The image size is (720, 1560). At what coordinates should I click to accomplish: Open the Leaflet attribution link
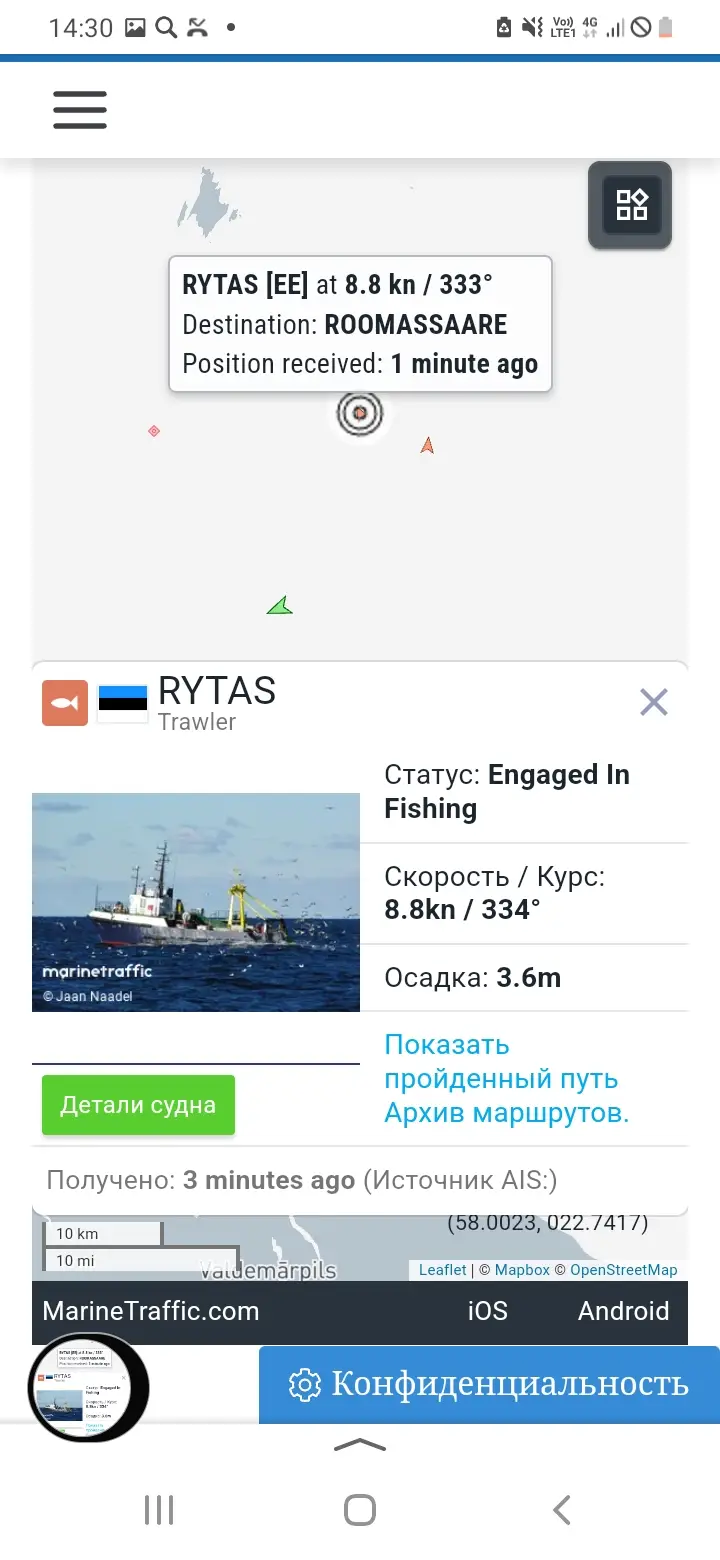(442, 1269)
